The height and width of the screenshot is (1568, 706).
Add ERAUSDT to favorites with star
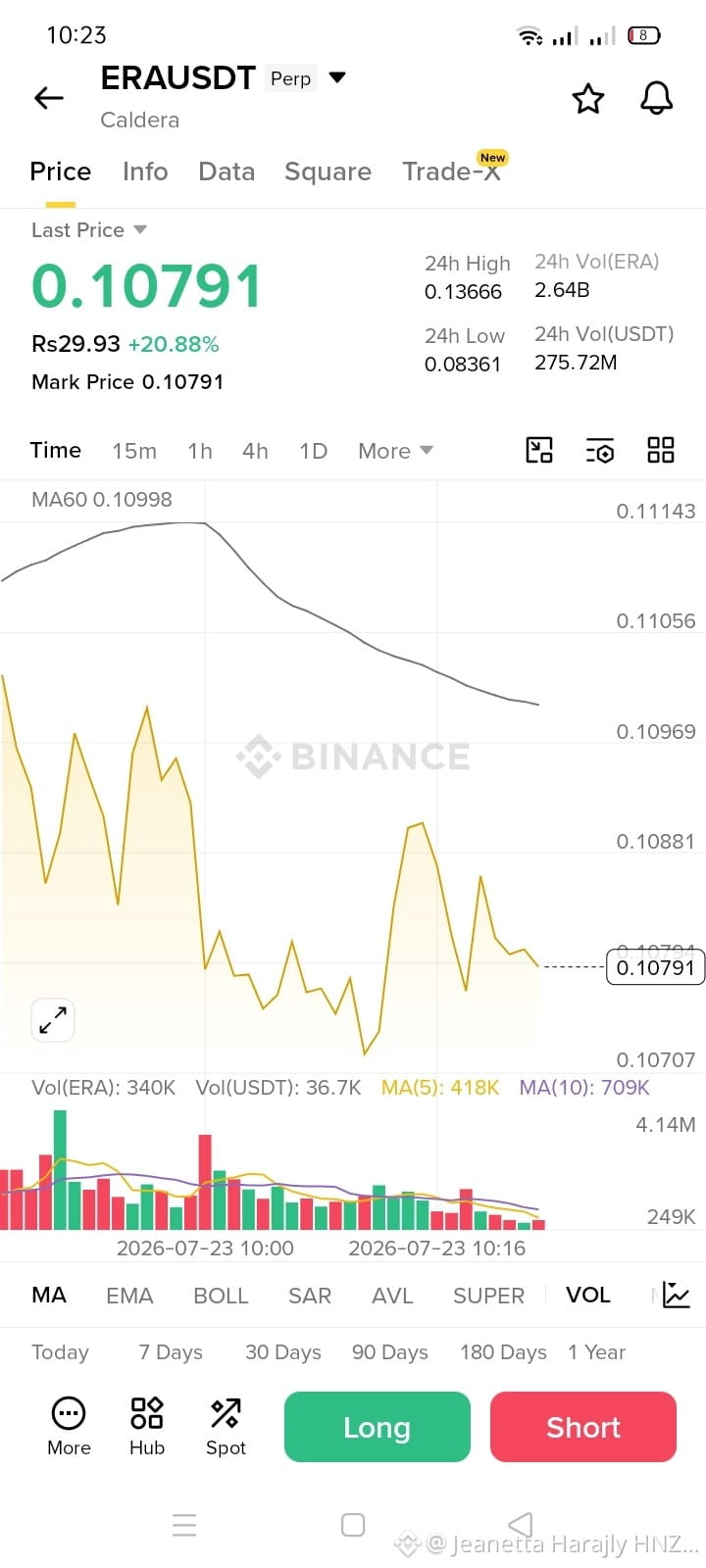pos(588,98)
